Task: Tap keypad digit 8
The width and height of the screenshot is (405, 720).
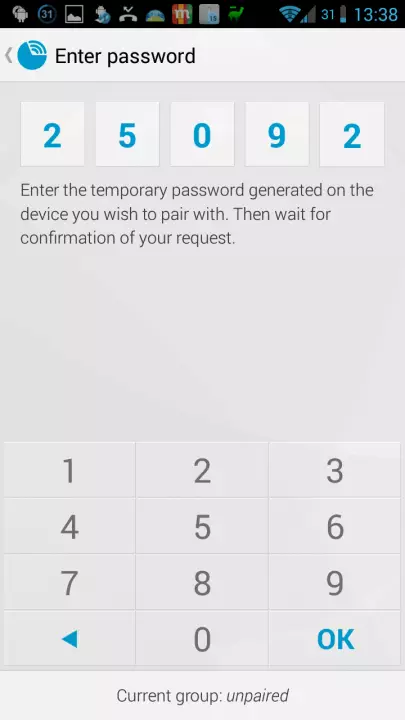Action: click(202, 582)
